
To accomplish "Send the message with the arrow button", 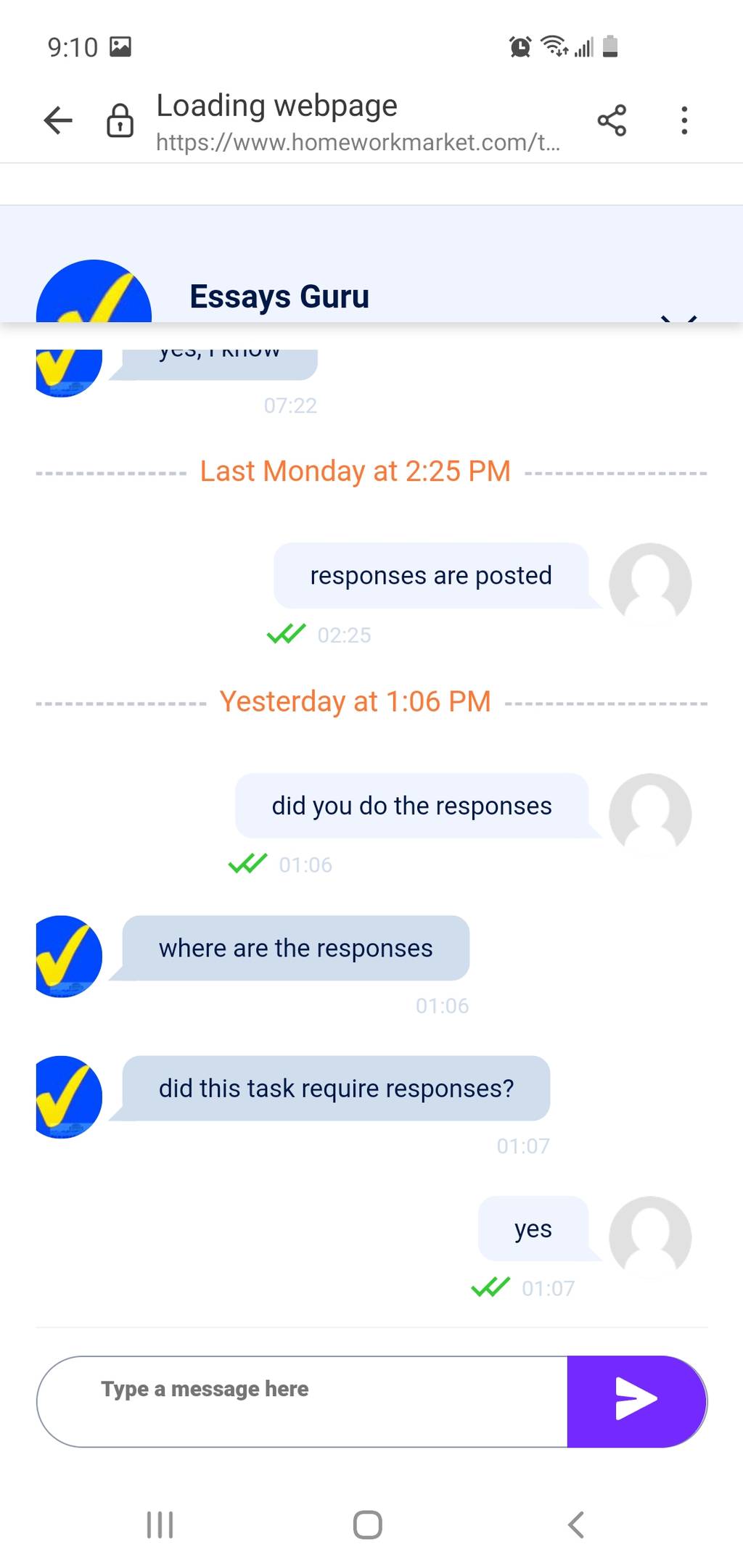I will tap(636, 1401).
